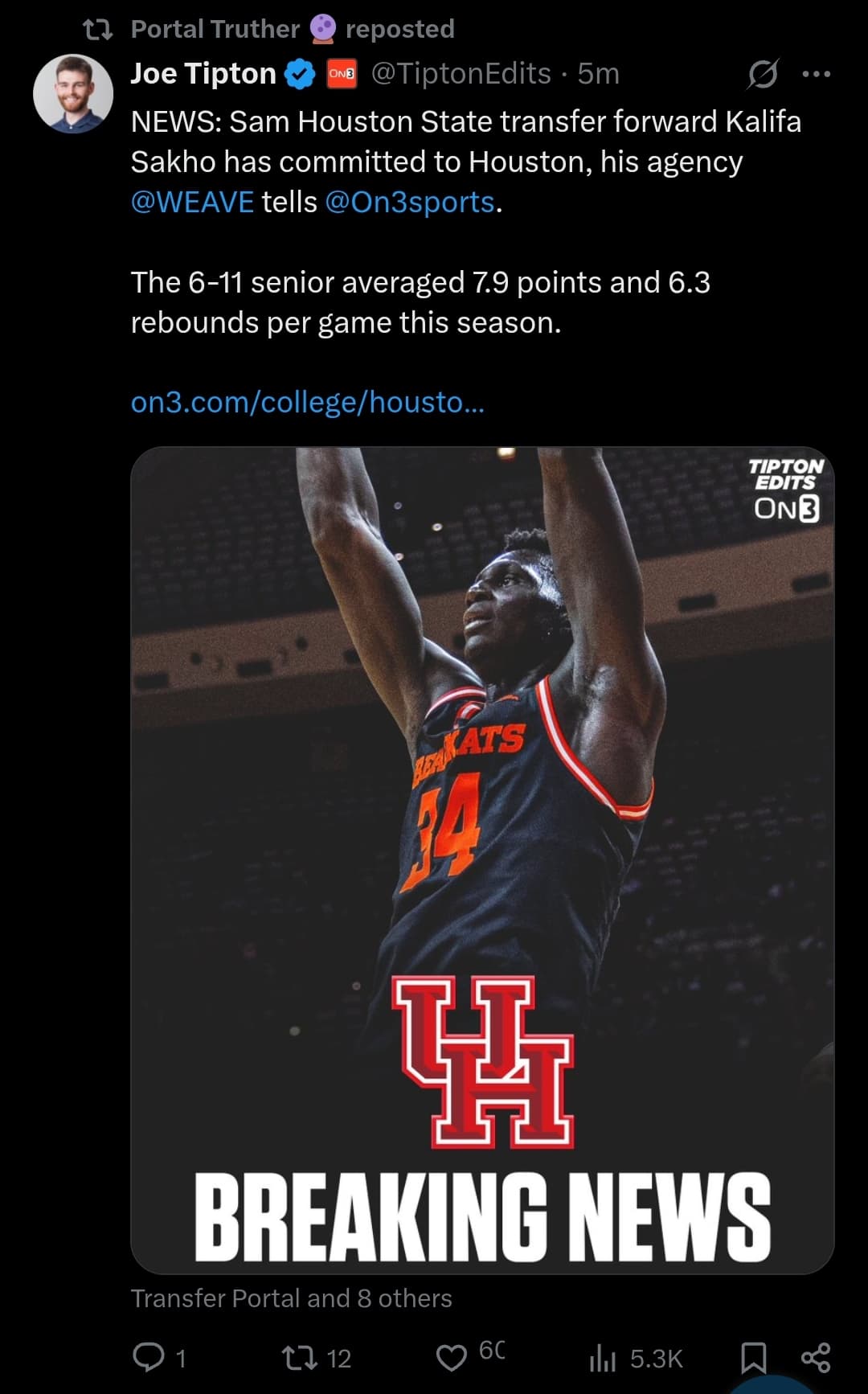Open the @WEAVE mention
The image size is (868, 1394).
pos(192,202)
